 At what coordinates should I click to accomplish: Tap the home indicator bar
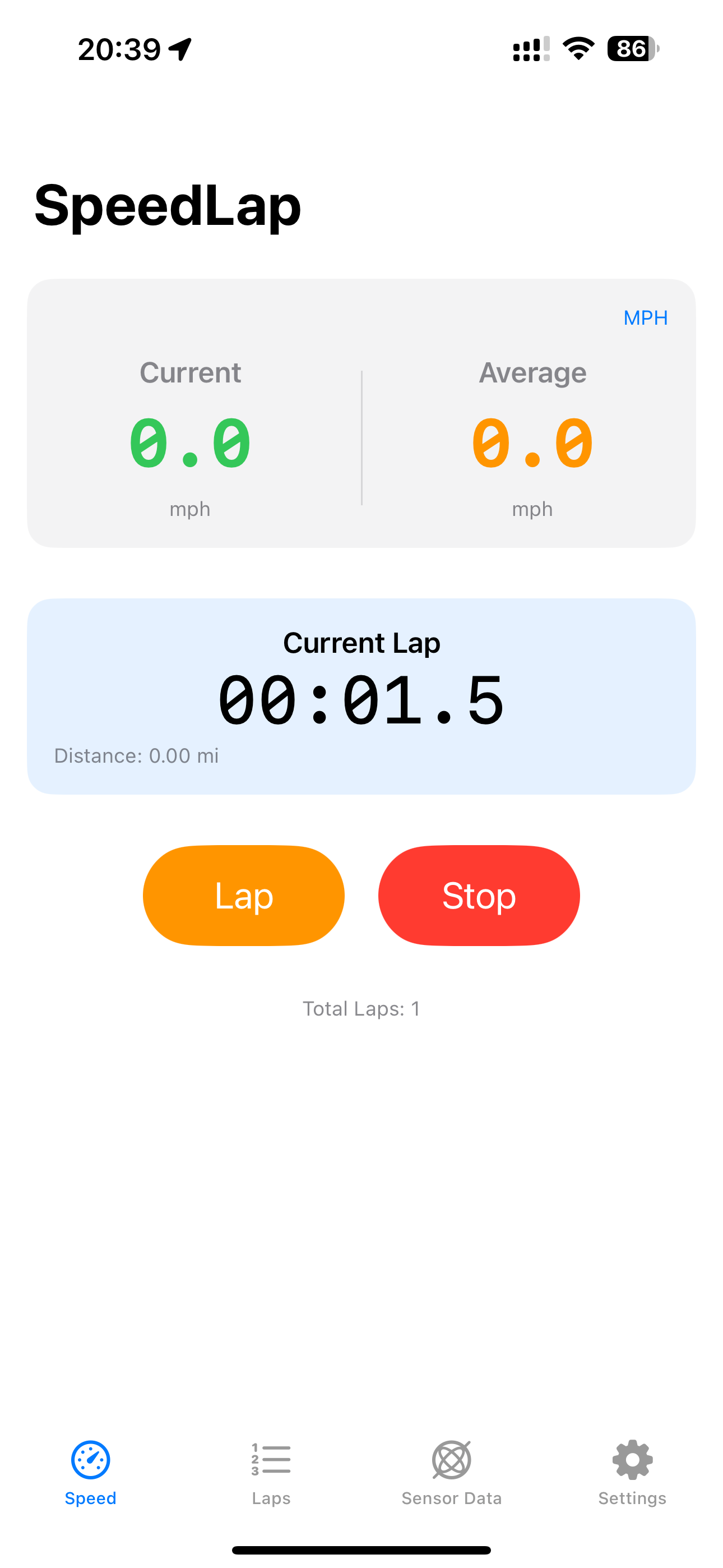click(x=361, y=1549)
